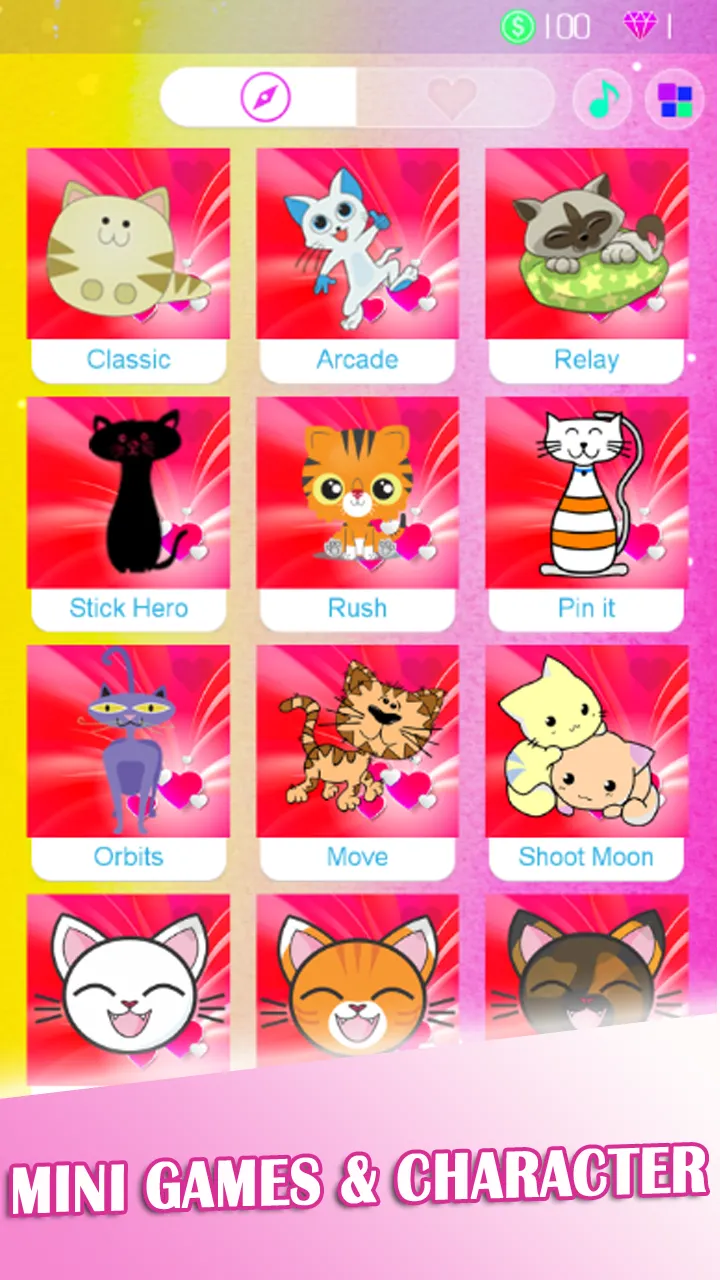
Task: Open the colored squares grid icon
Action: [x=675, y=98]
